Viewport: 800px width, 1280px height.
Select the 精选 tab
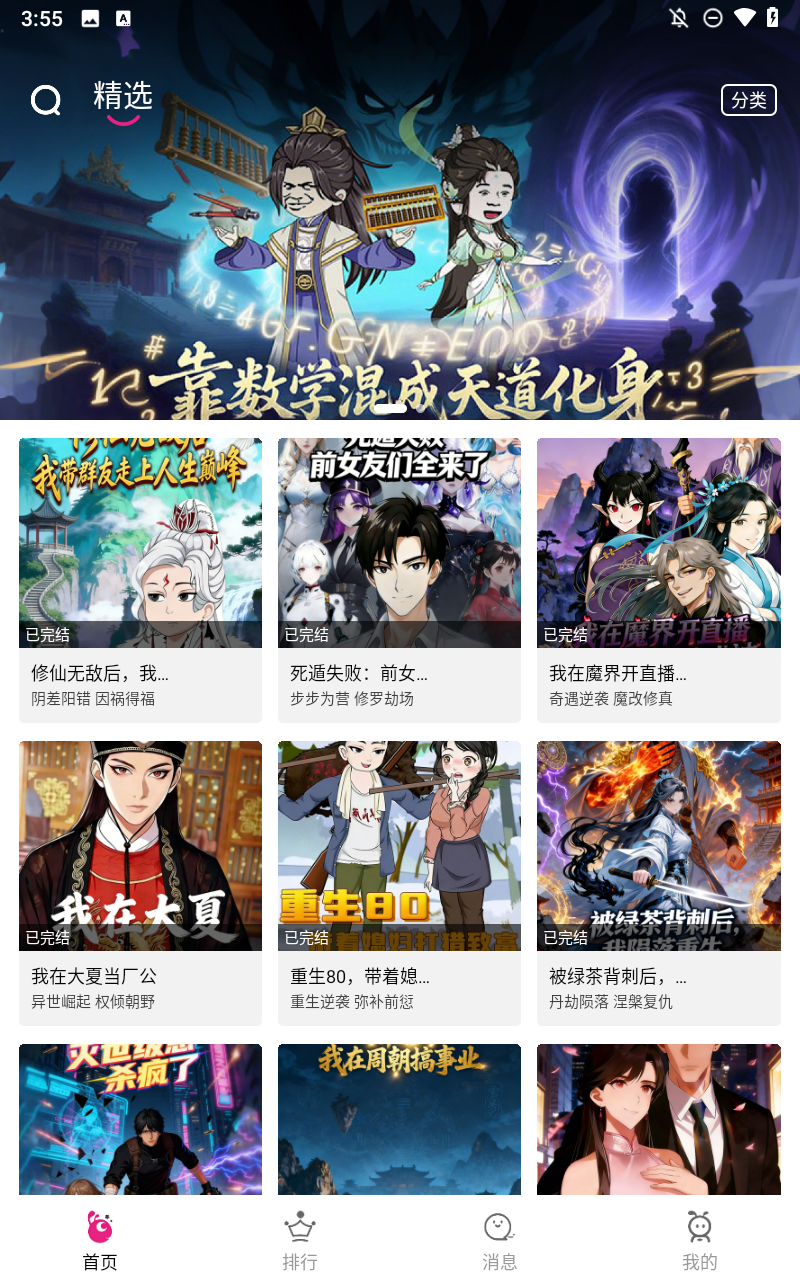[123, 98]
